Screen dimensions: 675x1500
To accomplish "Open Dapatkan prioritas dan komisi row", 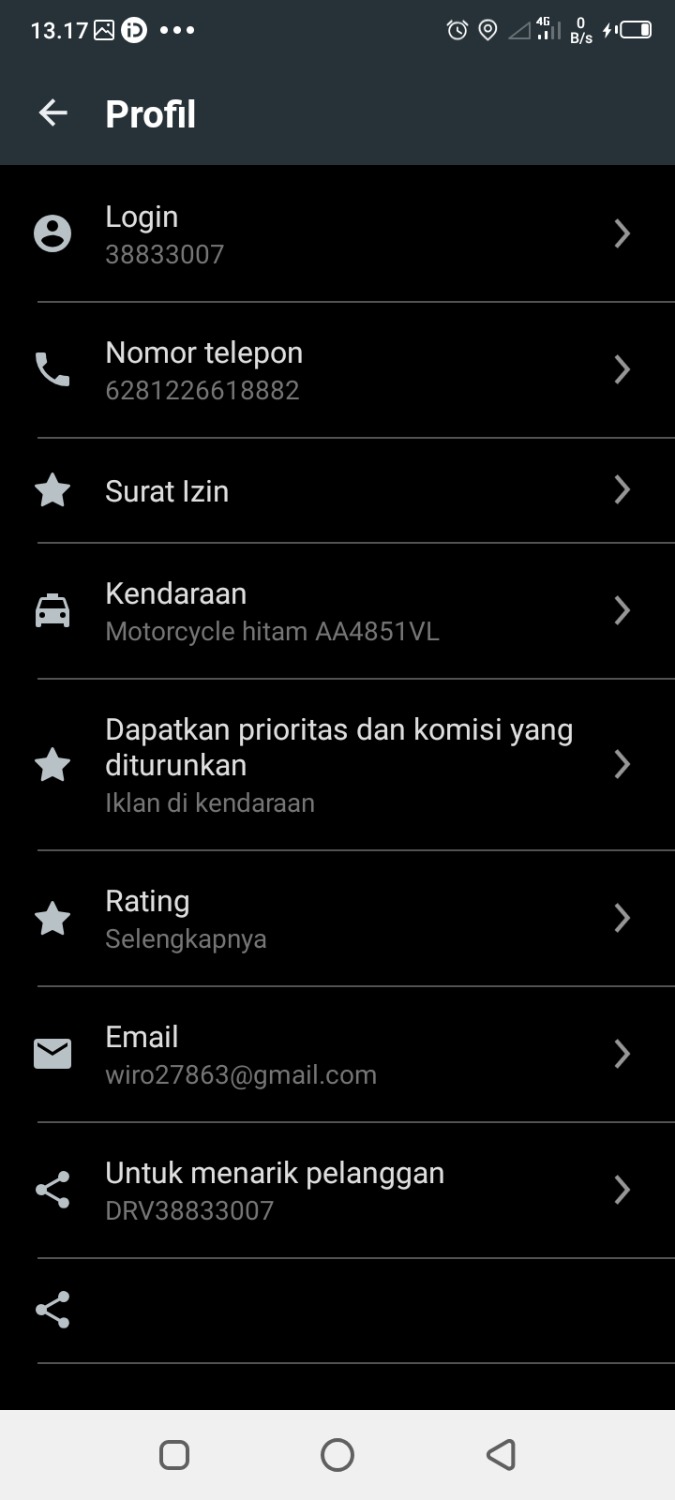I will pyautogui.click(x=337, y=764).
